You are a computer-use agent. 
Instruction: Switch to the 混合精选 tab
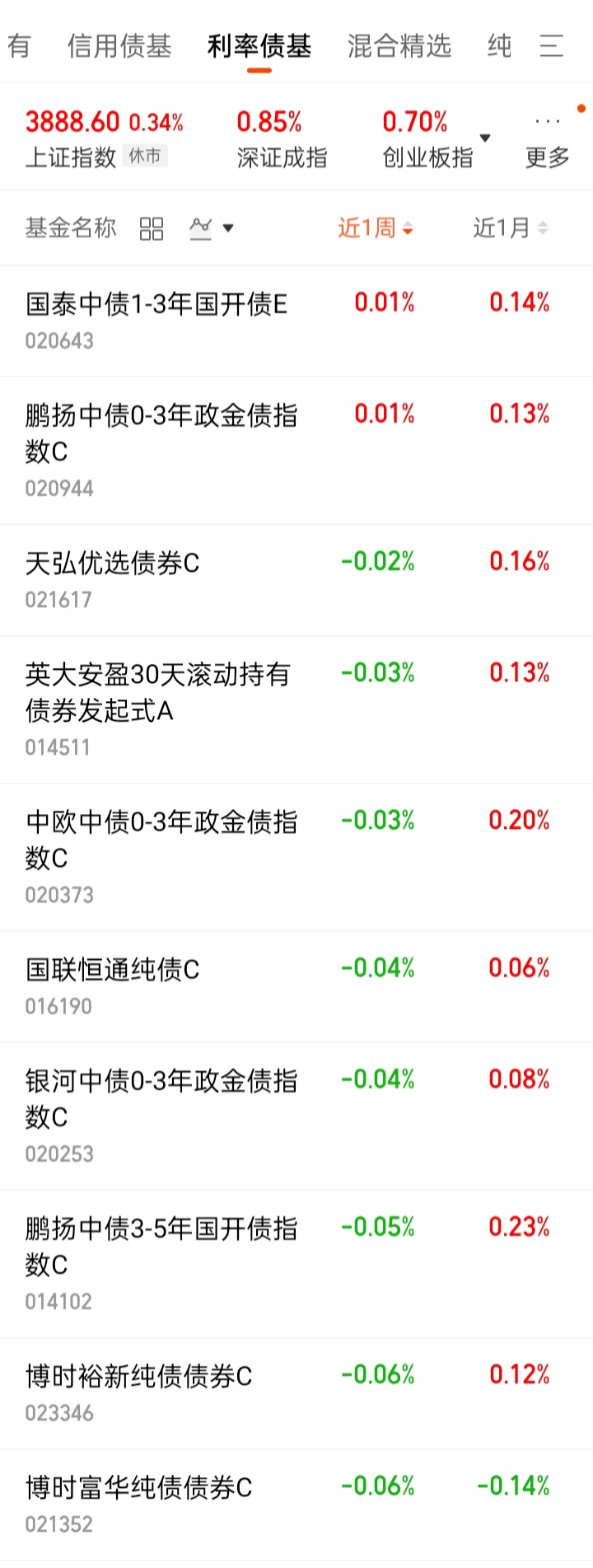(x=399, y=46)
